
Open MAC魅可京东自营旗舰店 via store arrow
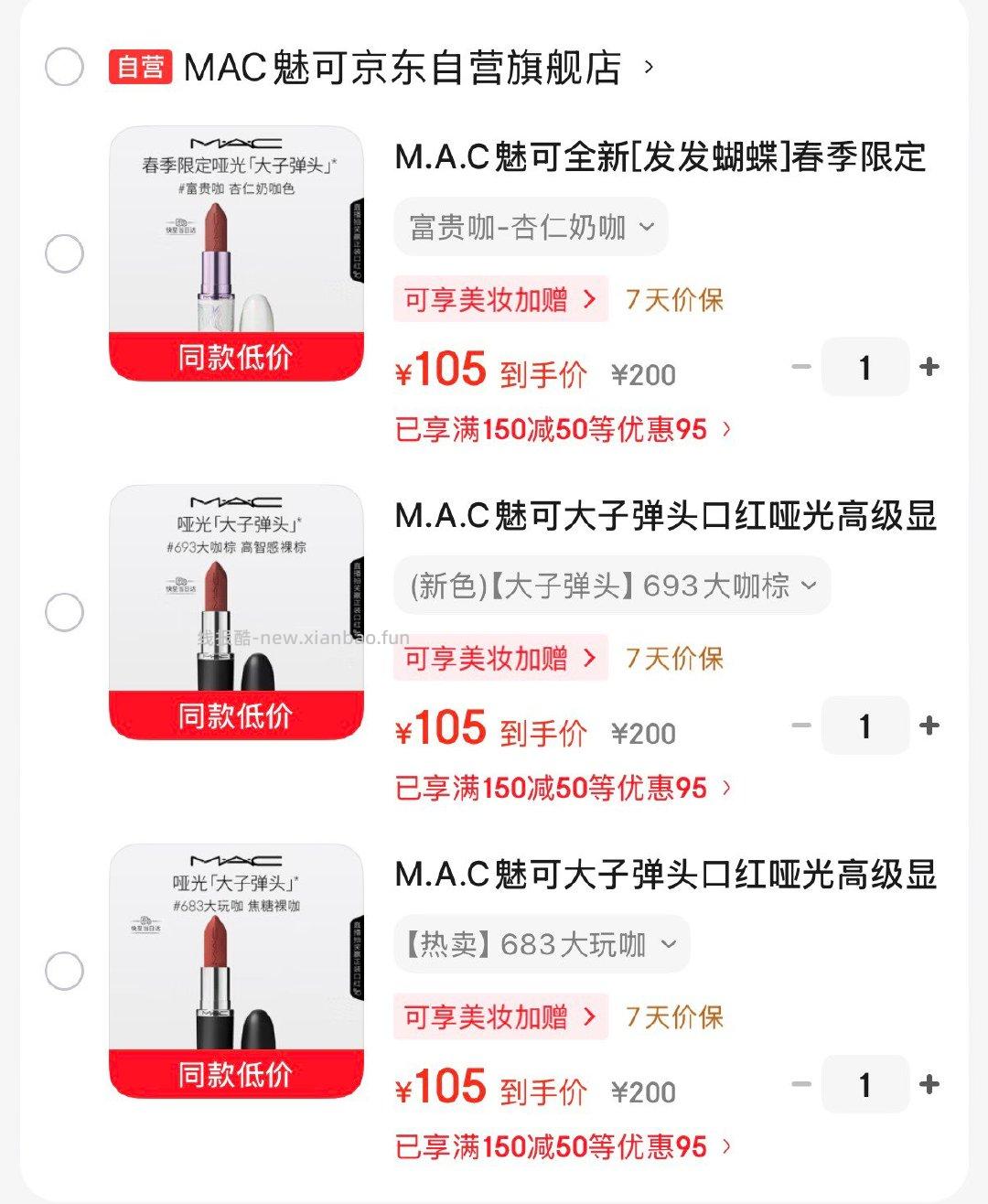(650, 66)
